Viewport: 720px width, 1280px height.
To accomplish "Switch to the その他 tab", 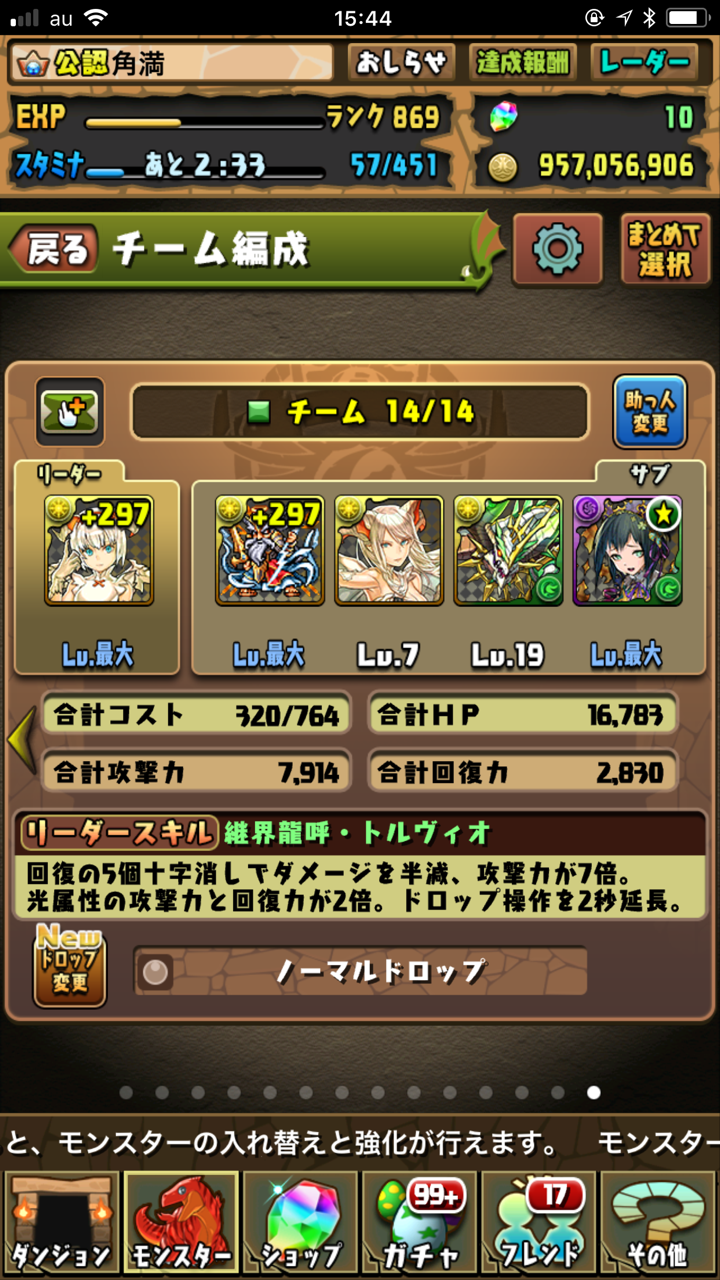I will pyautogui.click(x=660, y=1224).
